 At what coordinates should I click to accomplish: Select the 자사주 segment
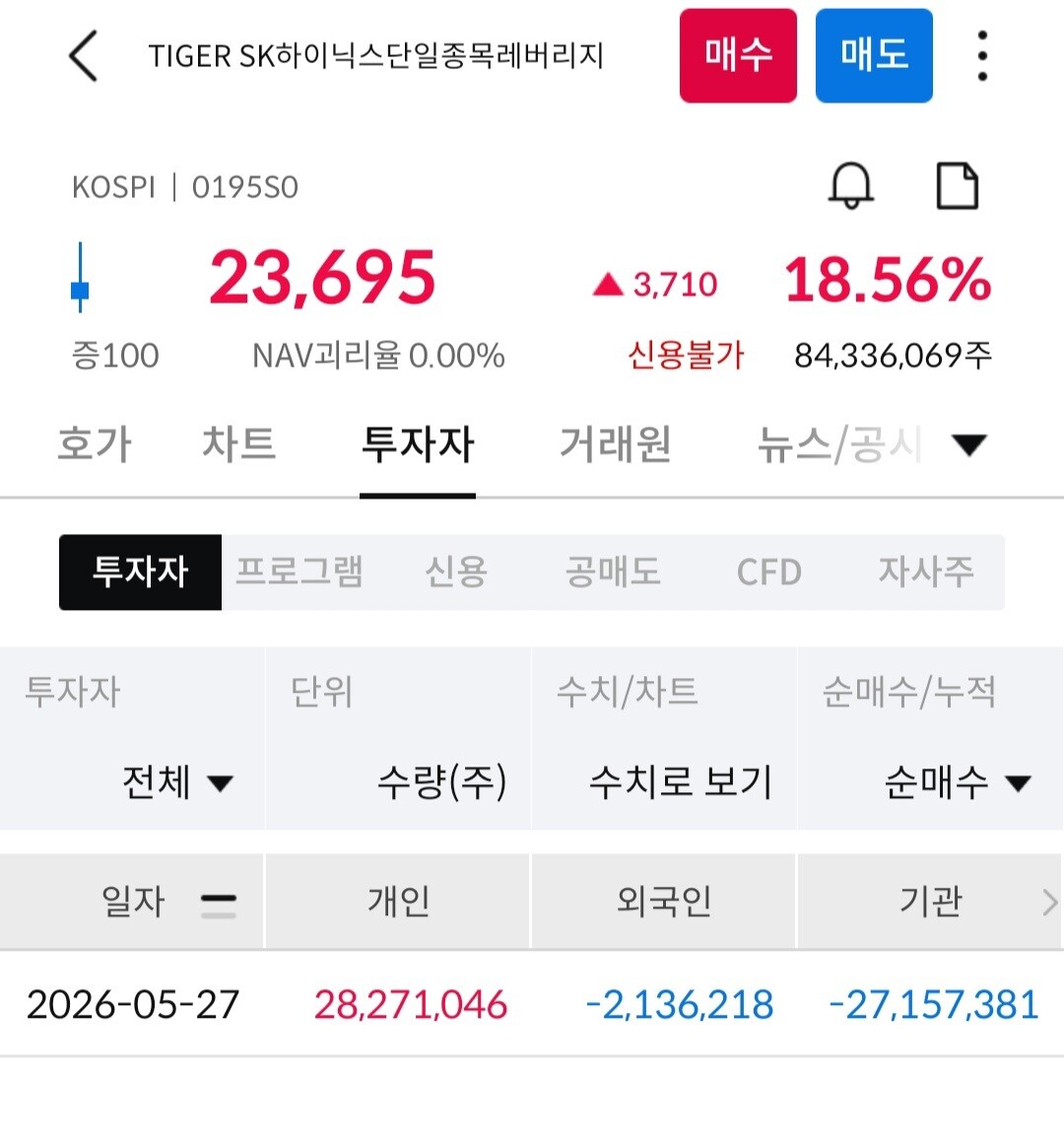(926, 572)
